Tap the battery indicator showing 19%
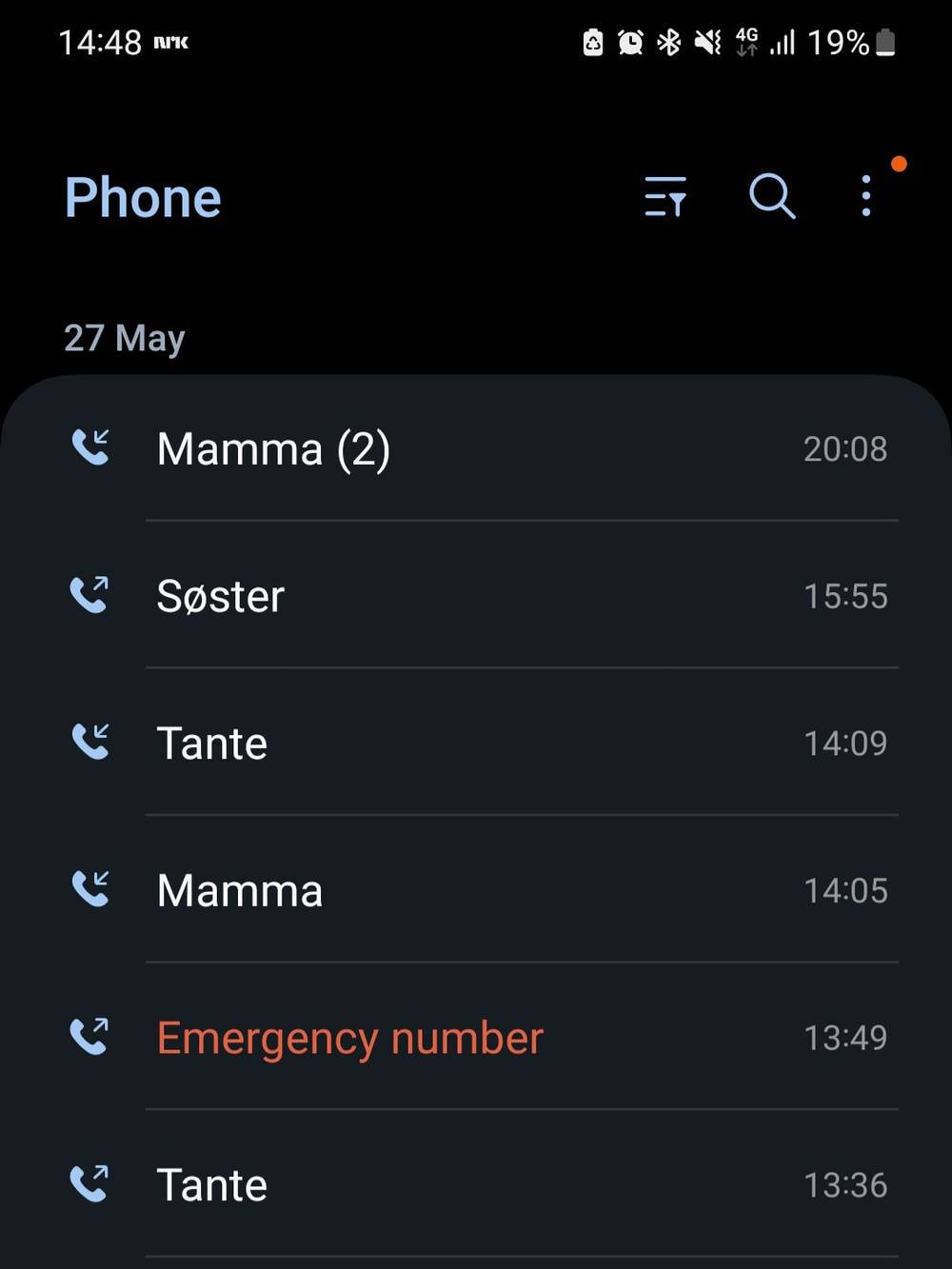The image size is (952, 1269). [847, 44]
